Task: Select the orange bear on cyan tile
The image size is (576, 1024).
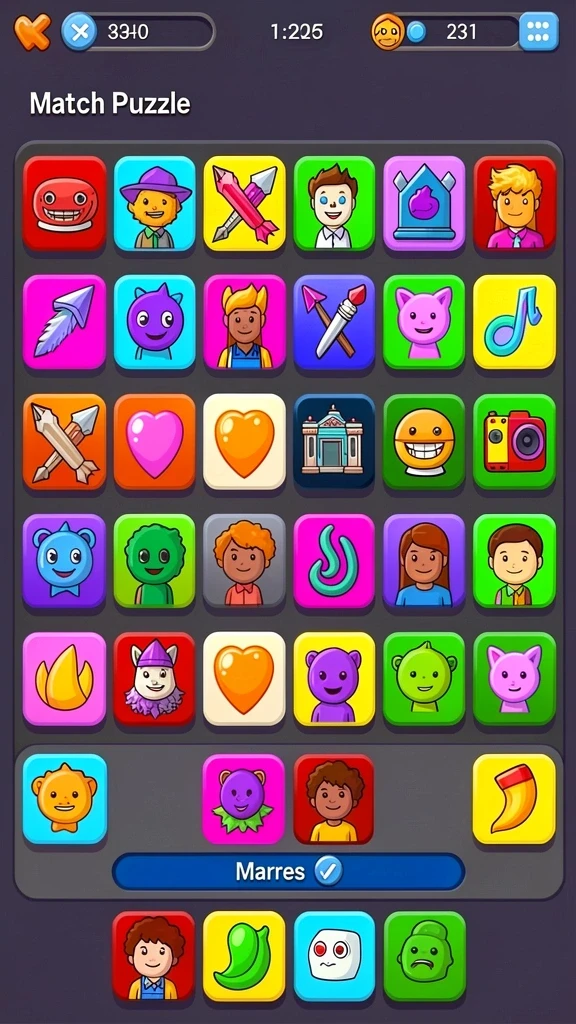Action: 65,799
